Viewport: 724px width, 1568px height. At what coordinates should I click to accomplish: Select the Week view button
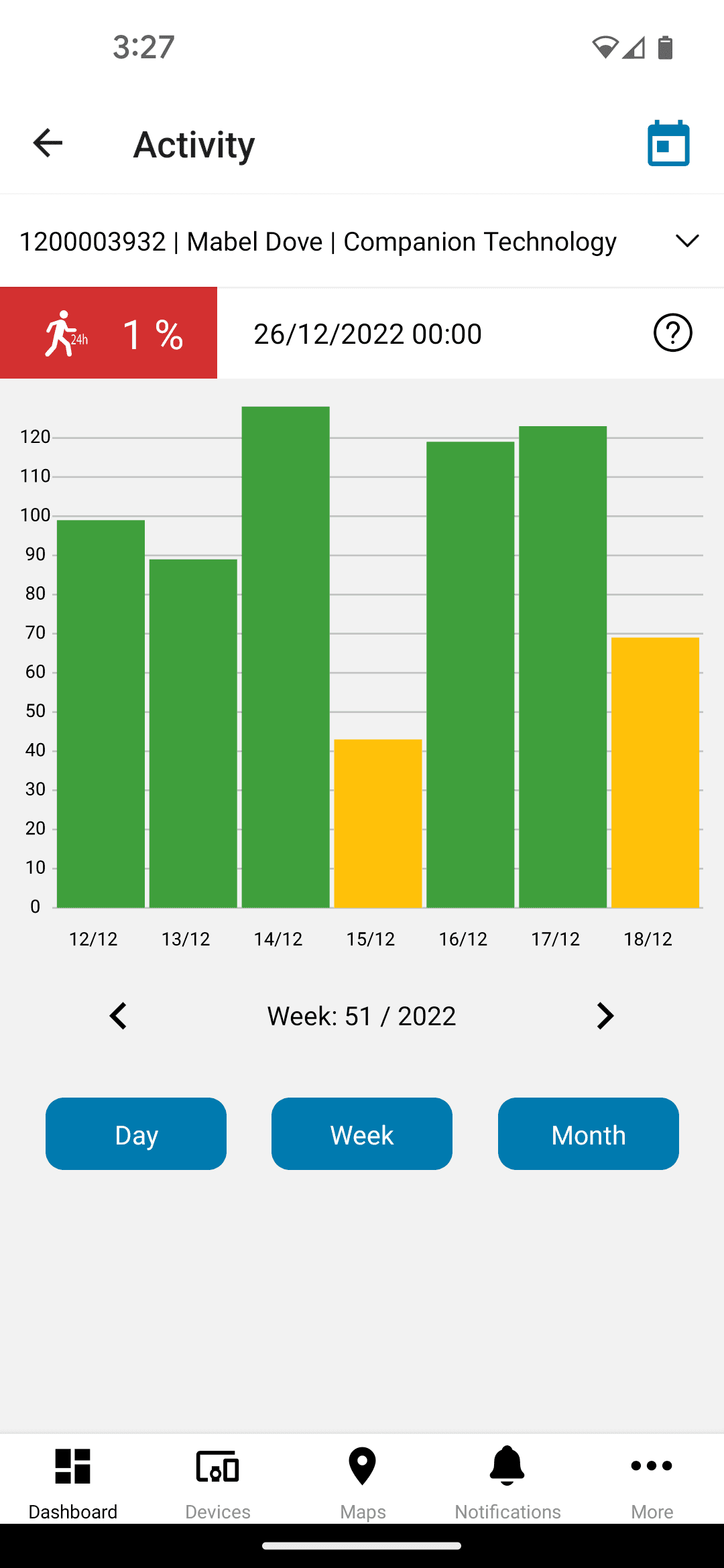click(x=362, y=1134)
